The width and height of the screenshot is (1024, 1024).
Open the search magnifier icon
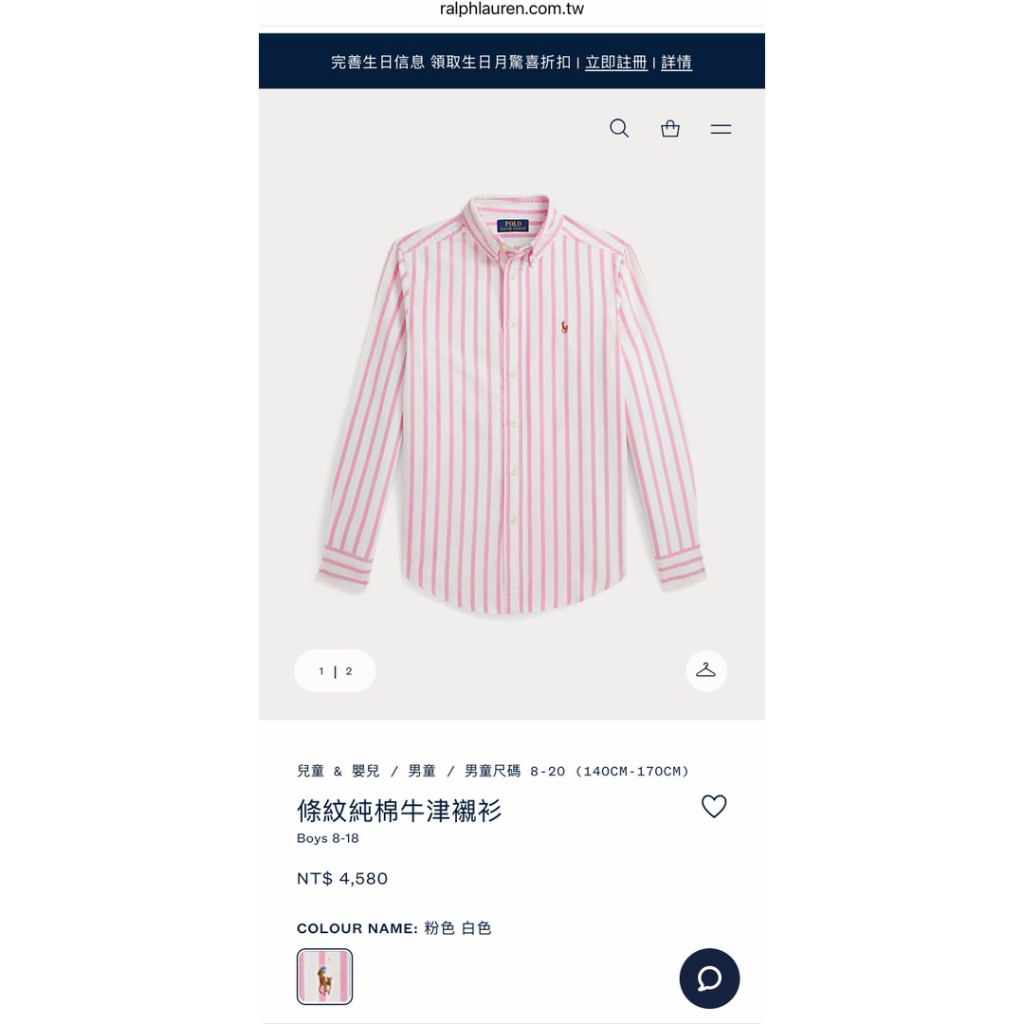coord(619,129)
